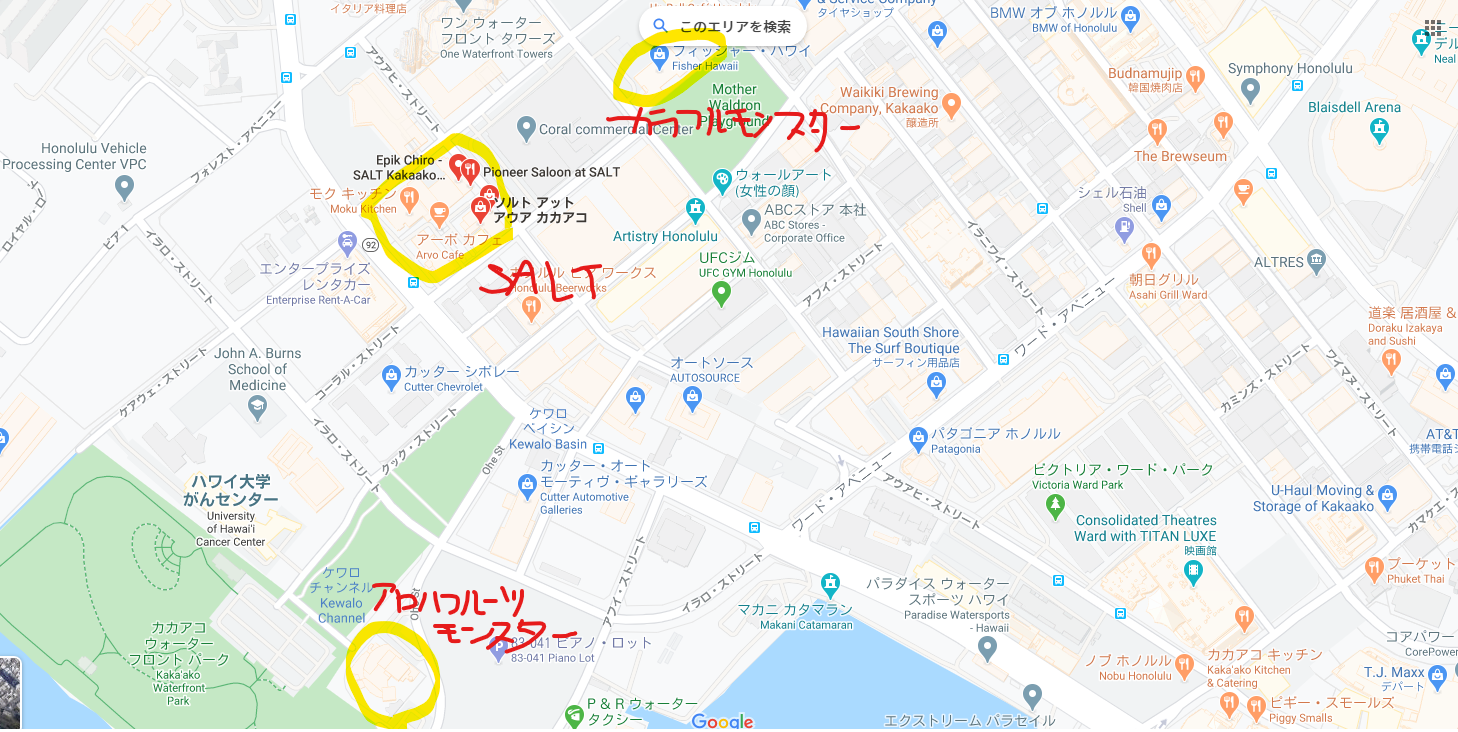1458x732 pixels.
Task: Select the Nobu Honolulu restaurant pin
Action: click(x=1185, y=663)
